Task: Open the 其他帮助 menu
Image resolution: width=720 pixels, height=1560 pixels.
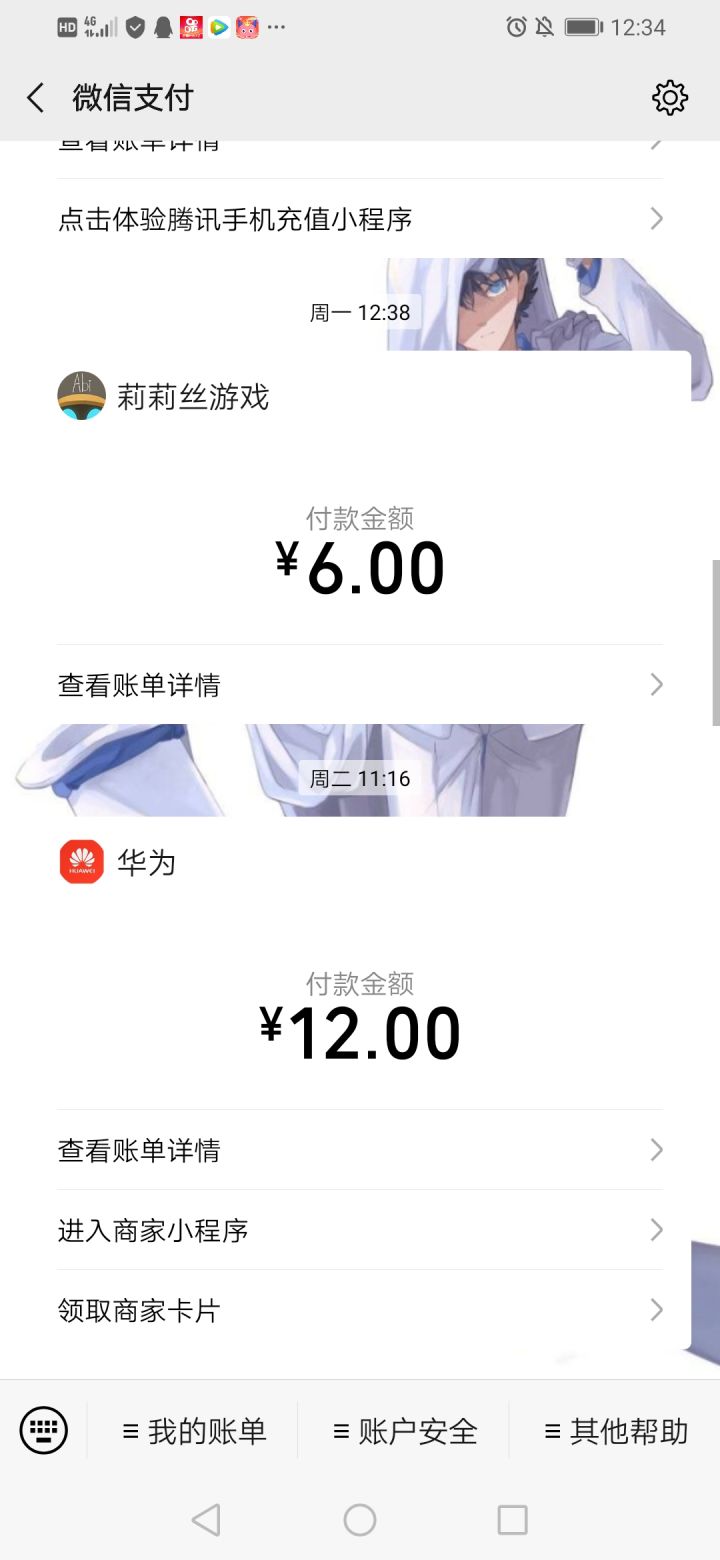Action: [616, 1432]
